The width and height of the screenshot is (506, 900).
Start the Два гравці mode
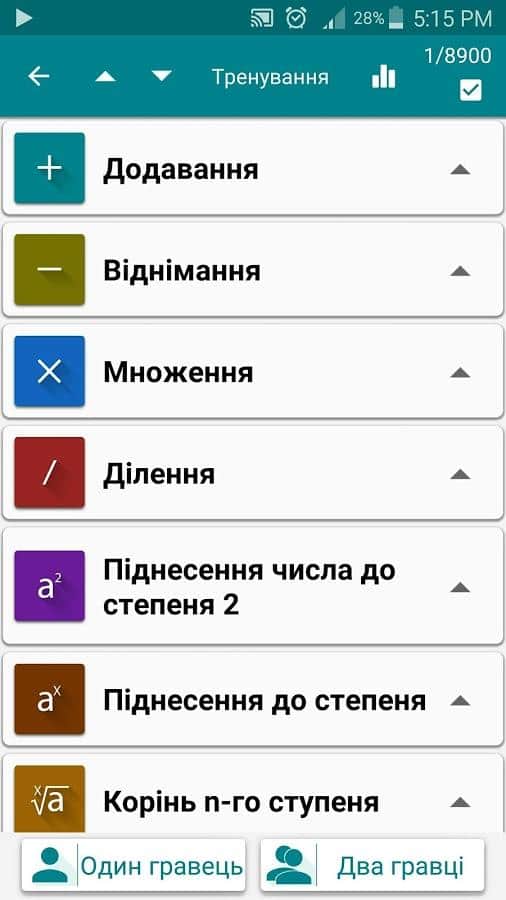372,866
